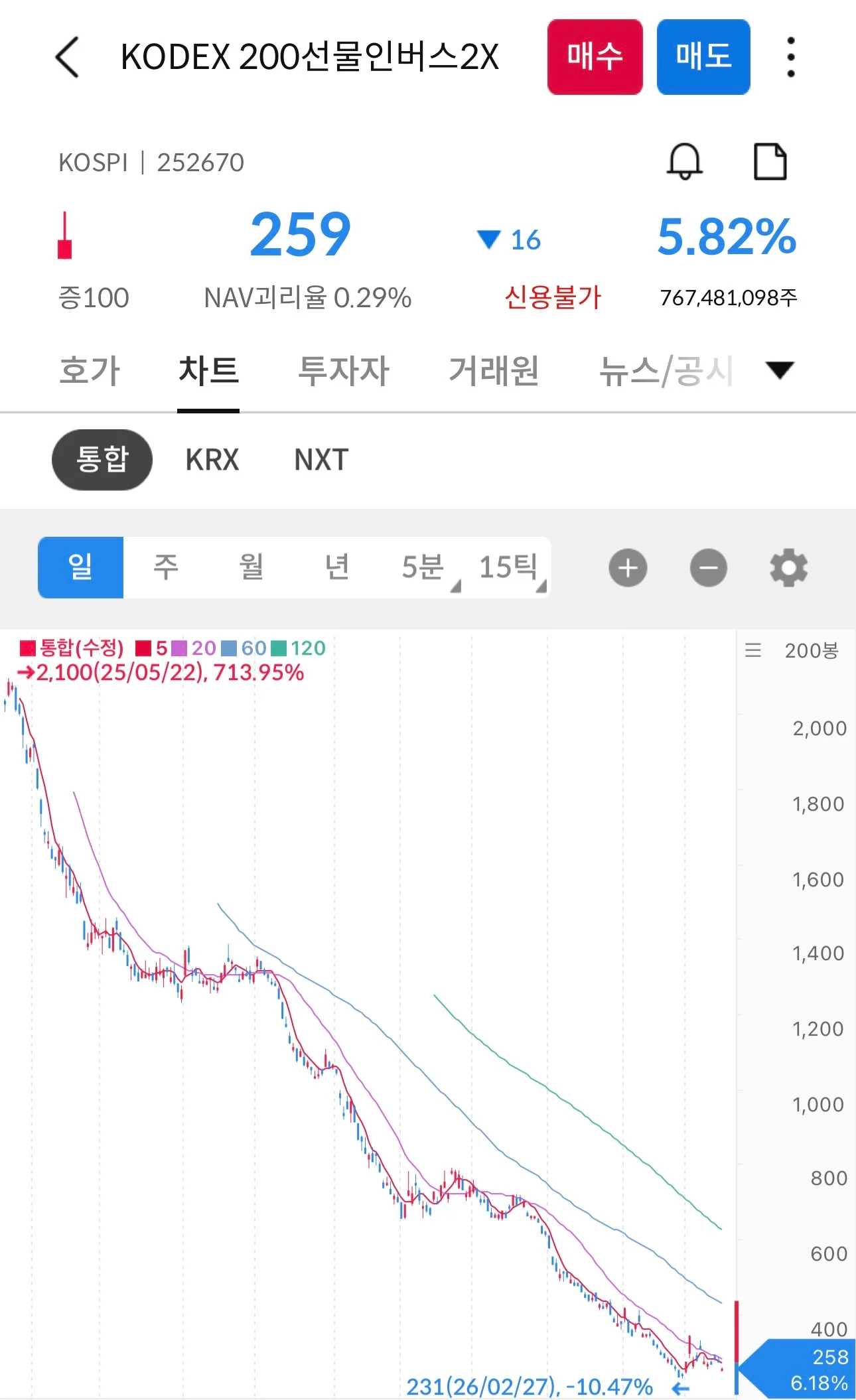Zoom out of the chart with minus icon
The height and width of the screenshot is (1400, 856).
click(707, 568)
